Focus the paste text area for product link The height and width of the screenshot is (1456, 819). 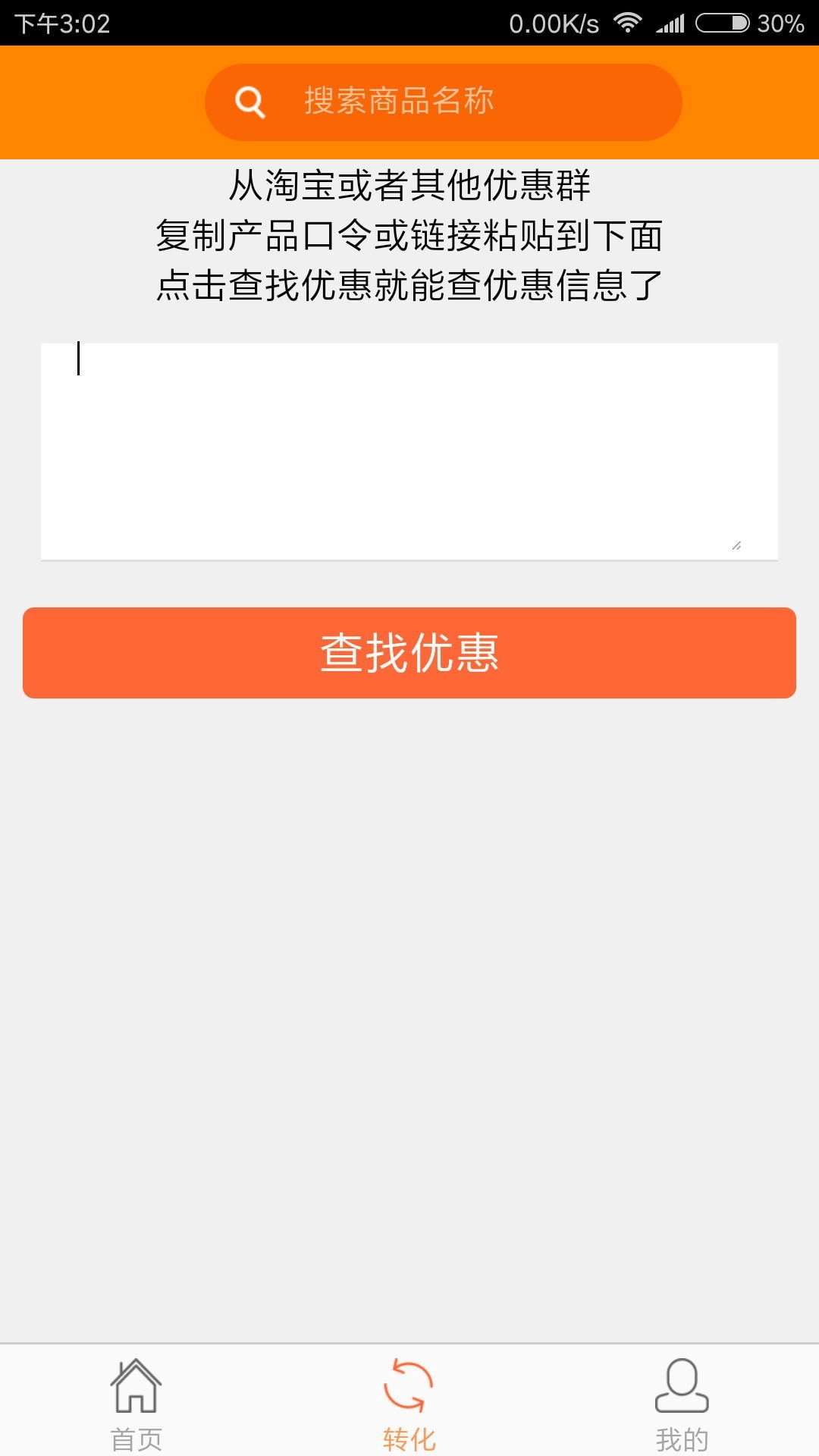coord(409,451)
